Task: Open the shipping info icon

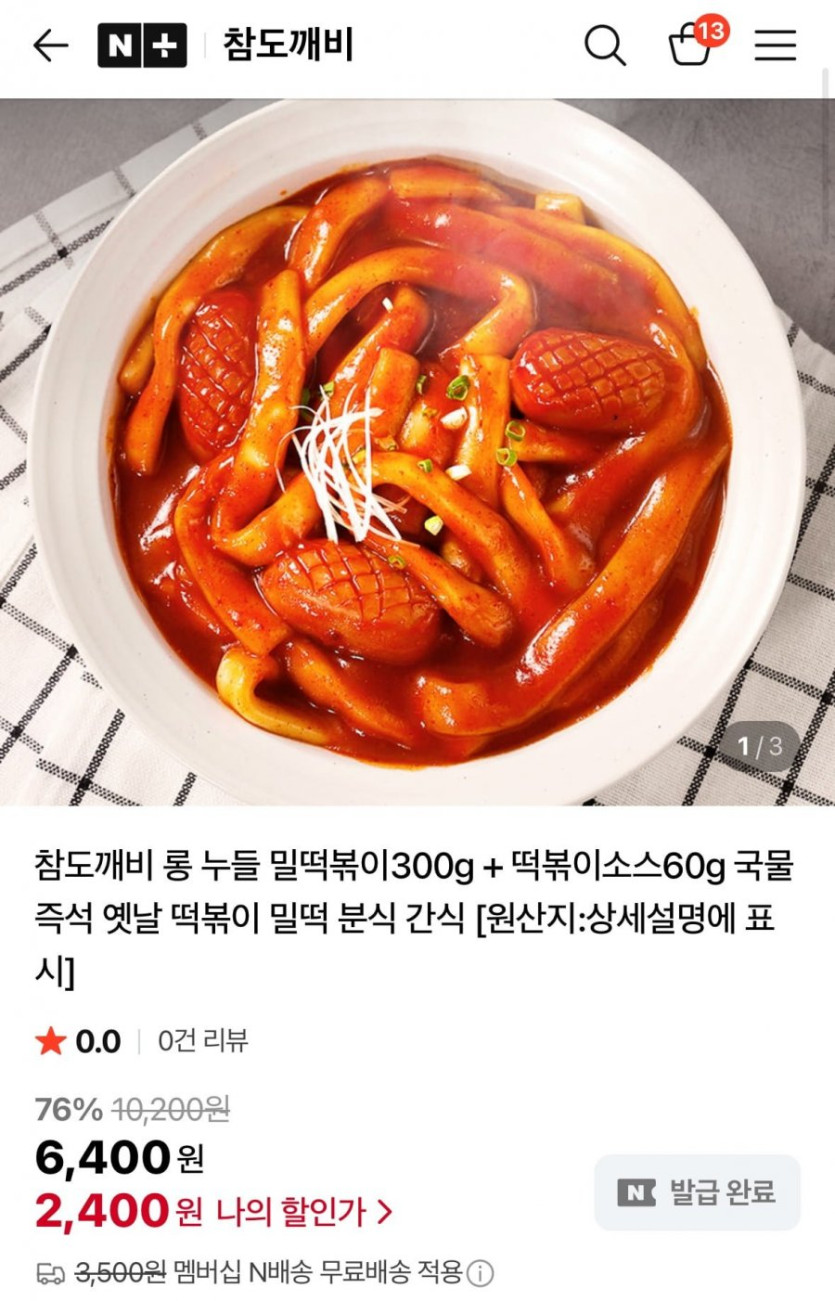Action: pyautogui.click(x=482, y=1274)
